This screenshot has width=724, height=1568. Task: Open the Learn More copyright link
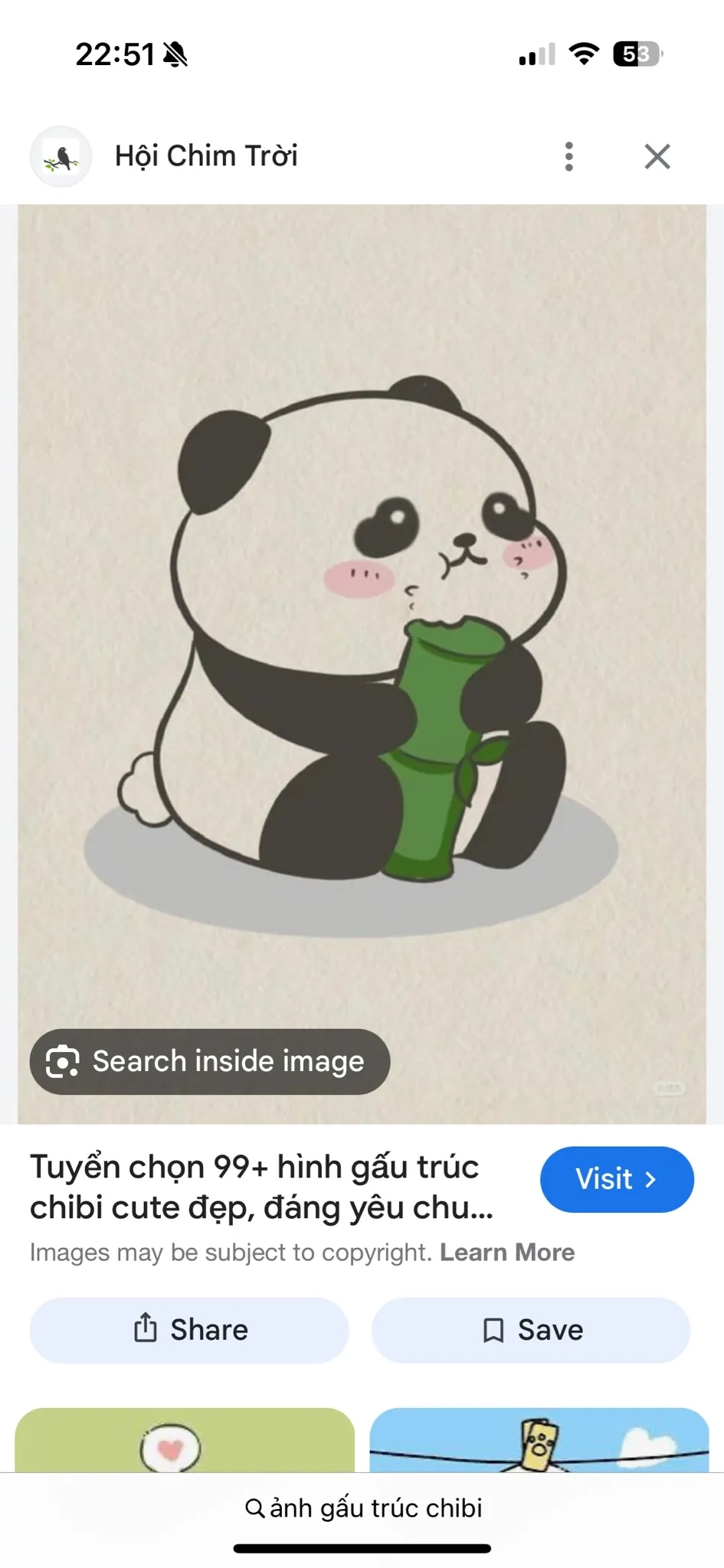pyautogui.click(x=506, y=1253)
